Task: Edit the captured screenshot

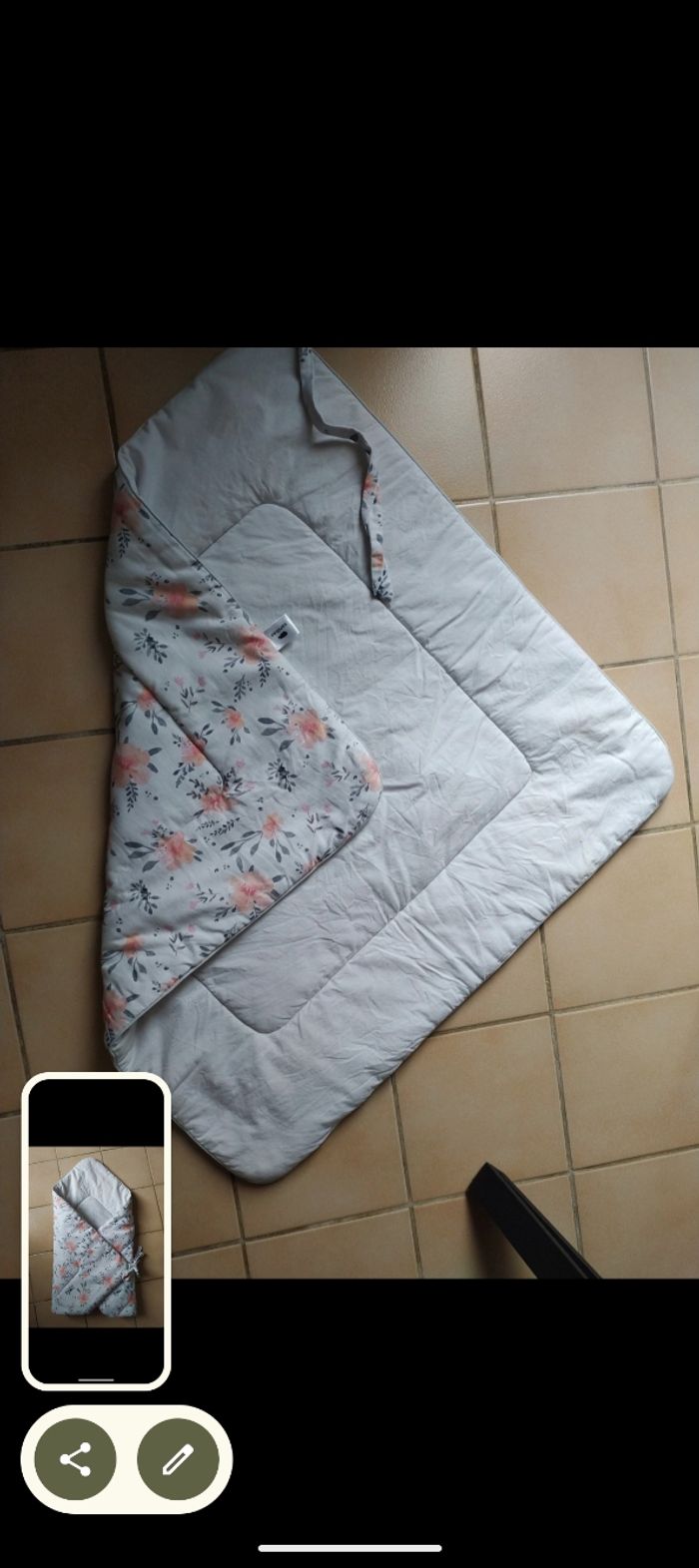Action: (178, 1459)
